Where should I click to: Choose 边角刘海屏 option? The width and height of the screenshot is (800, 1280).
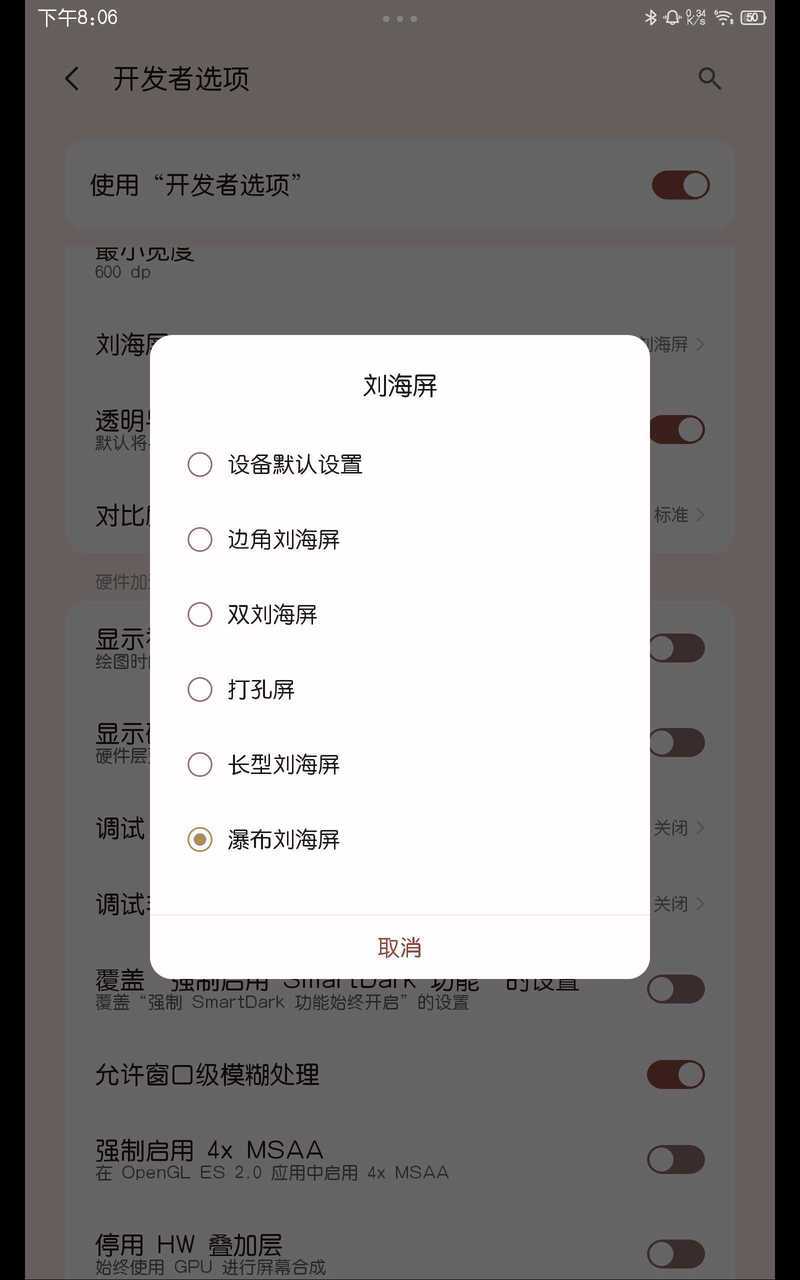point(400,539)
